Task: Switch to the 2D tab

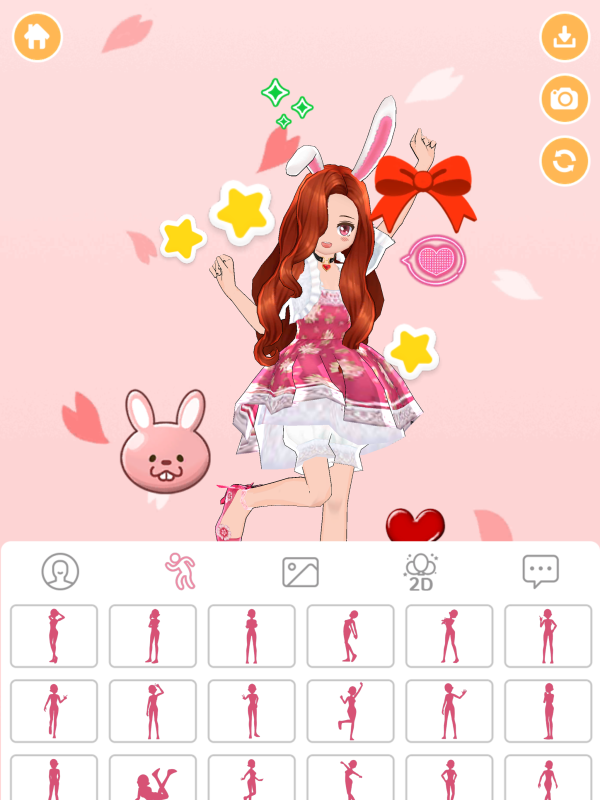Action: click(x=420, y=571)
